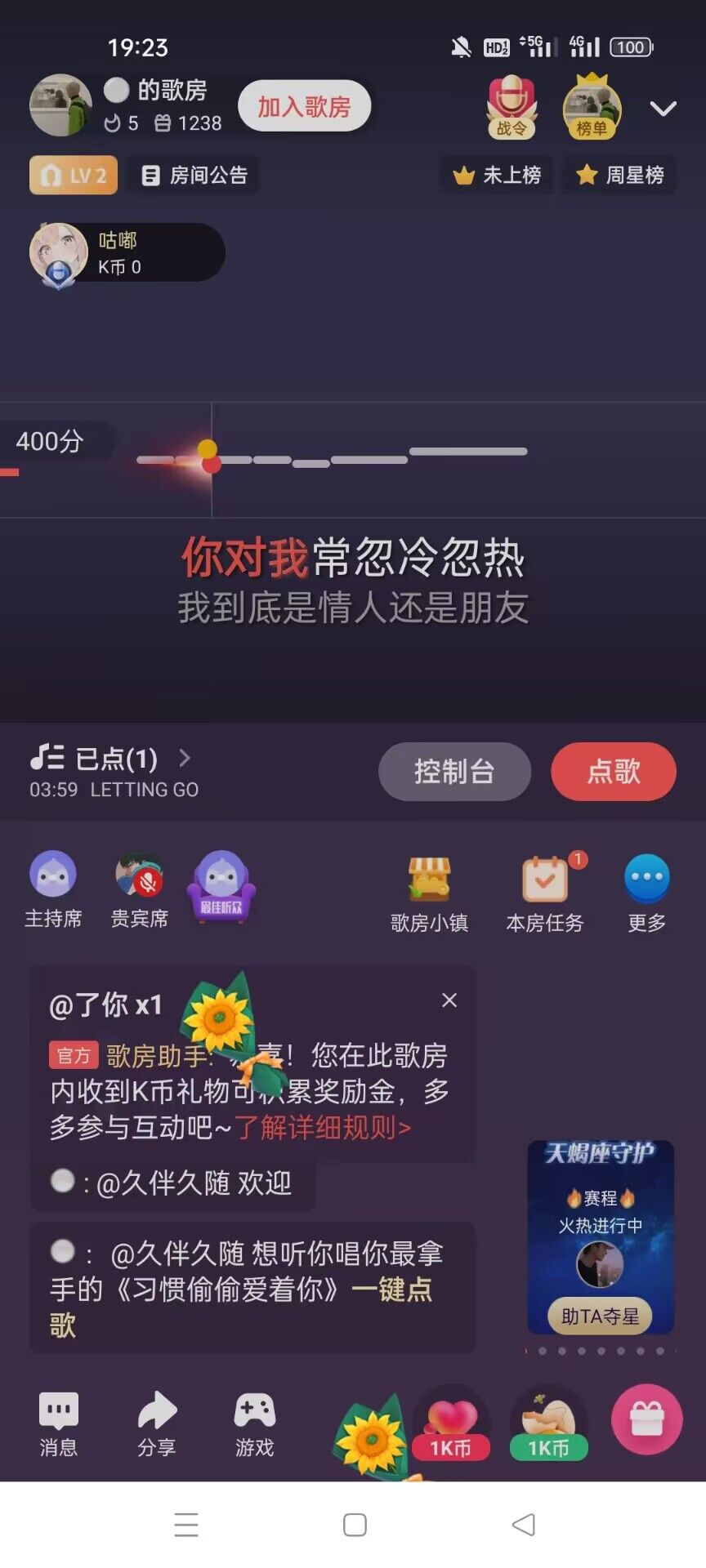
Task: Open the 榜单 ranking icon
Action: pos(592,106)
